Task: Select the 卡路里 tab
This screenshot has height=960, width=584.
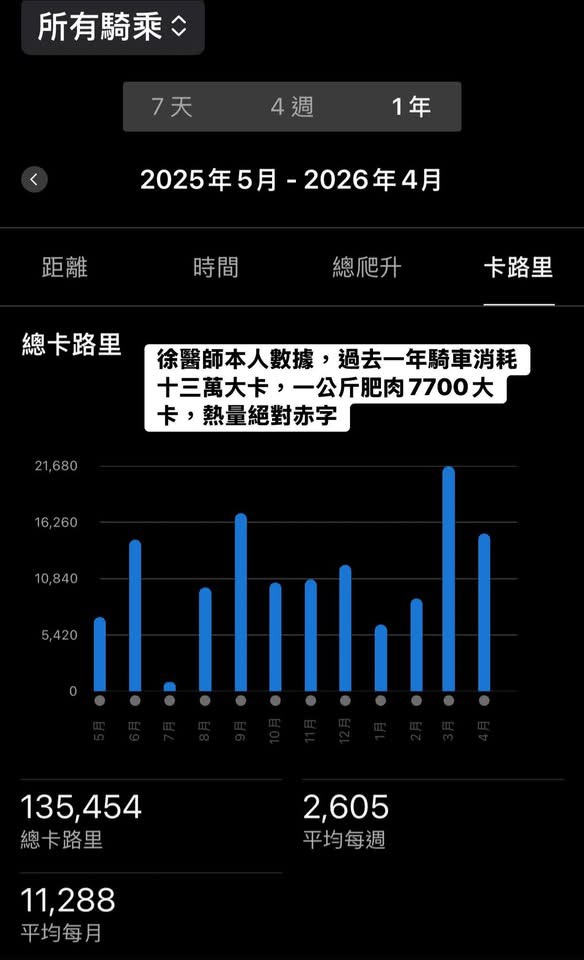Action: [518, 268]
